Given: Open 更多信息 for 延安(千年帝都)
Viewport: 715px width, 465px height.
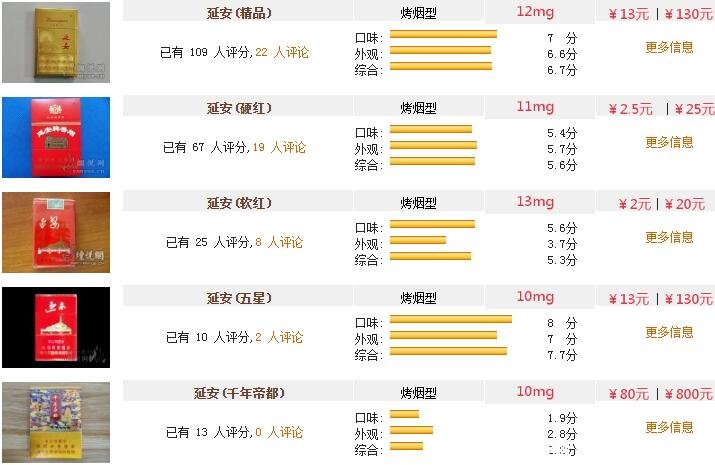Looking at the screenshot, I should (669, 427).
